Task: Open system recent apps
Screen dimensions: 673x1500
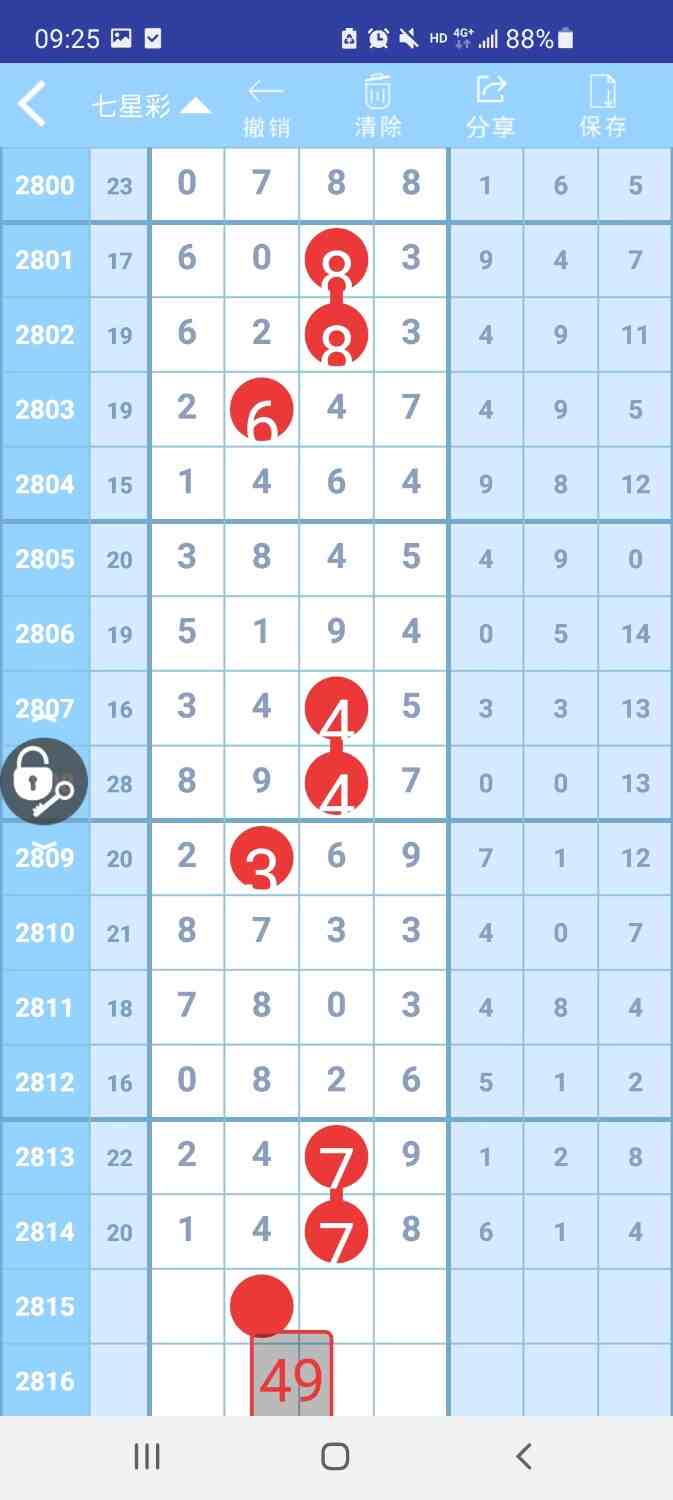Action: pos(147,1456)
